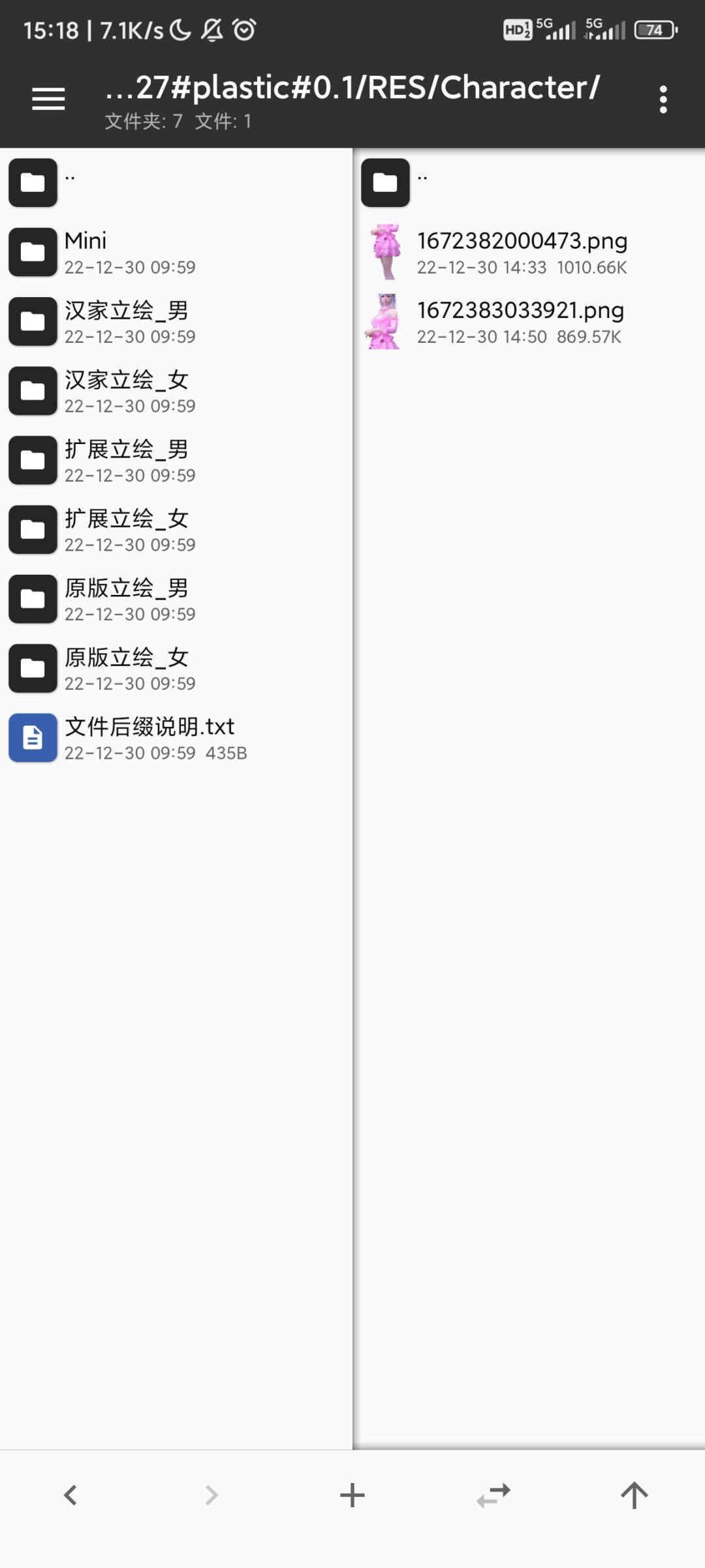Tap the swap panes icon in bottom toolbar
The width and height of the screenshot is (705, 1568).
[493, 1496]
